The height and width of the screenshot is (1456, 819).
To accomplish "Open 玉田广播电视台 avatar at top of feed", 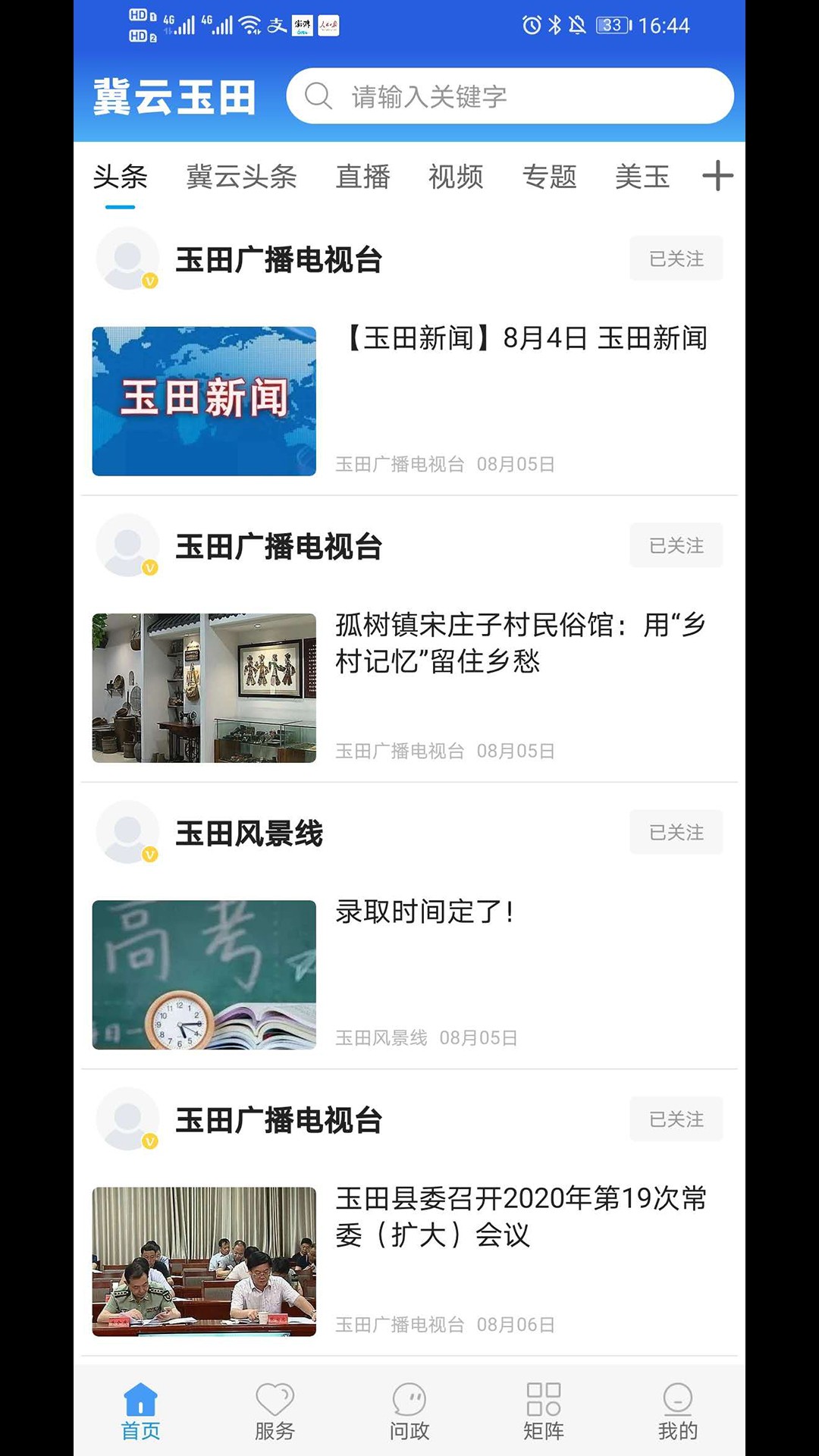I will click(127, 258).
